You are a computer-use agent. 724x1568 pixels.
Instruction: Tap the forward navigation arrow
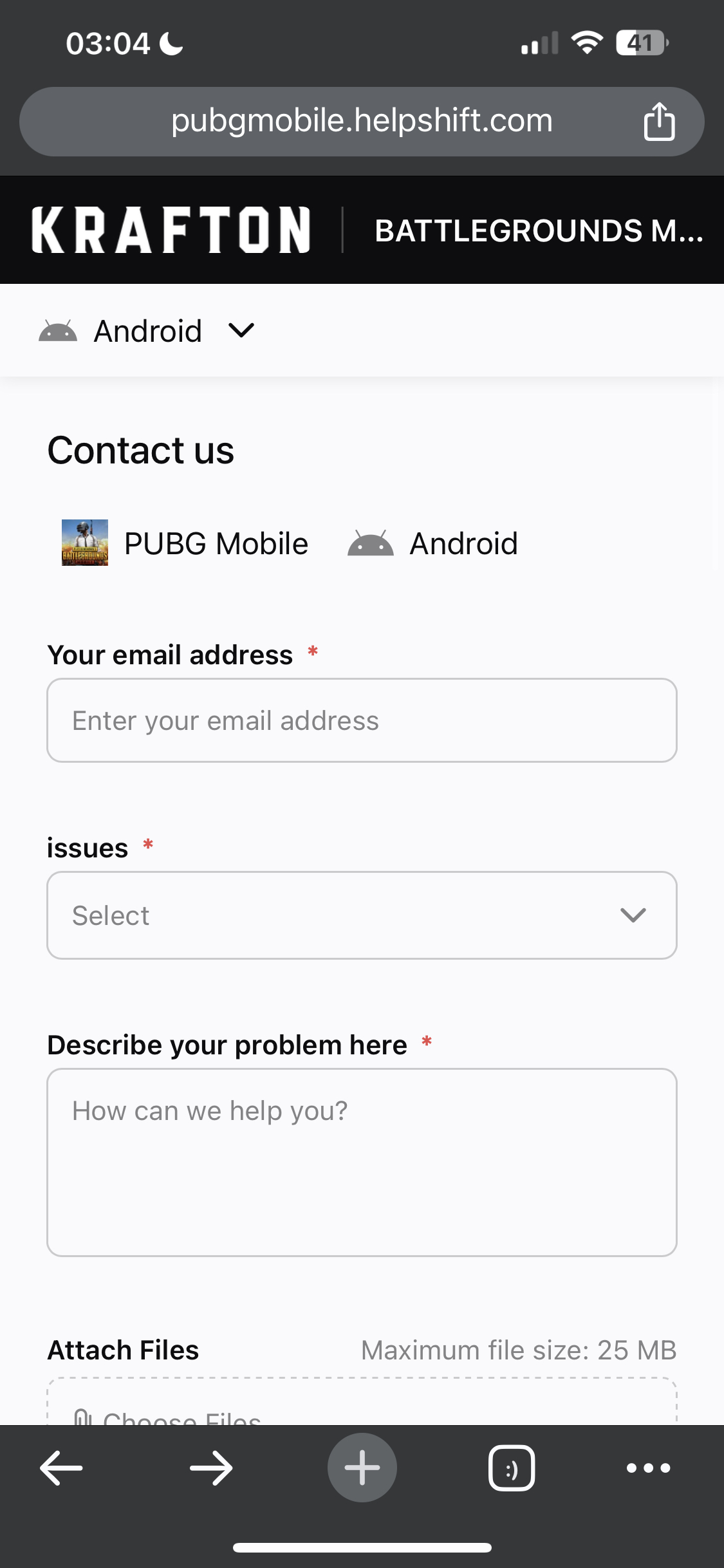pyautogui.click(x=210, y=1468)
